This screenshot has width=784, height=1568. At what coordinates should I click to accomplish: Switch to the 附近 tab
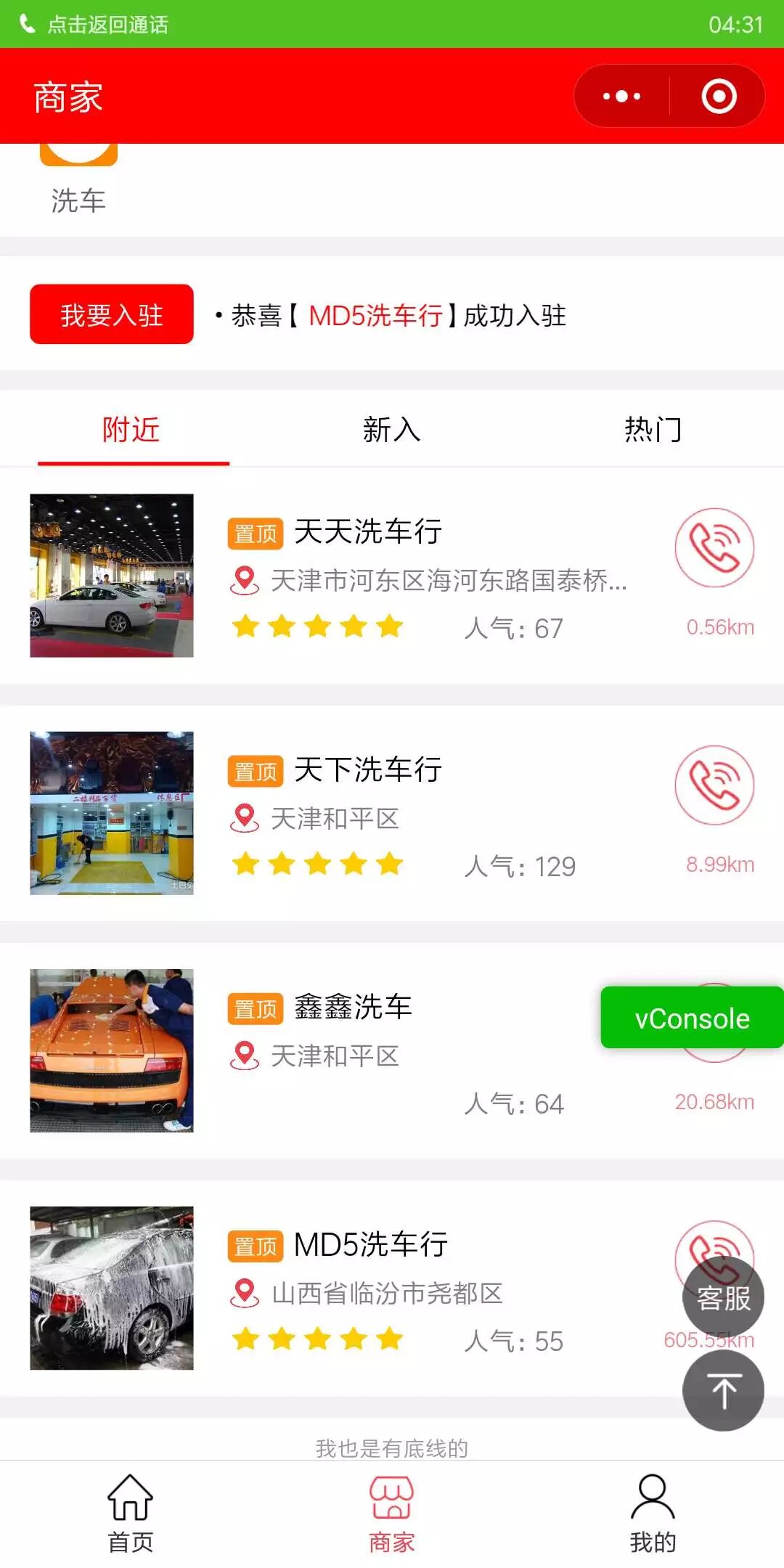point(131,430)
